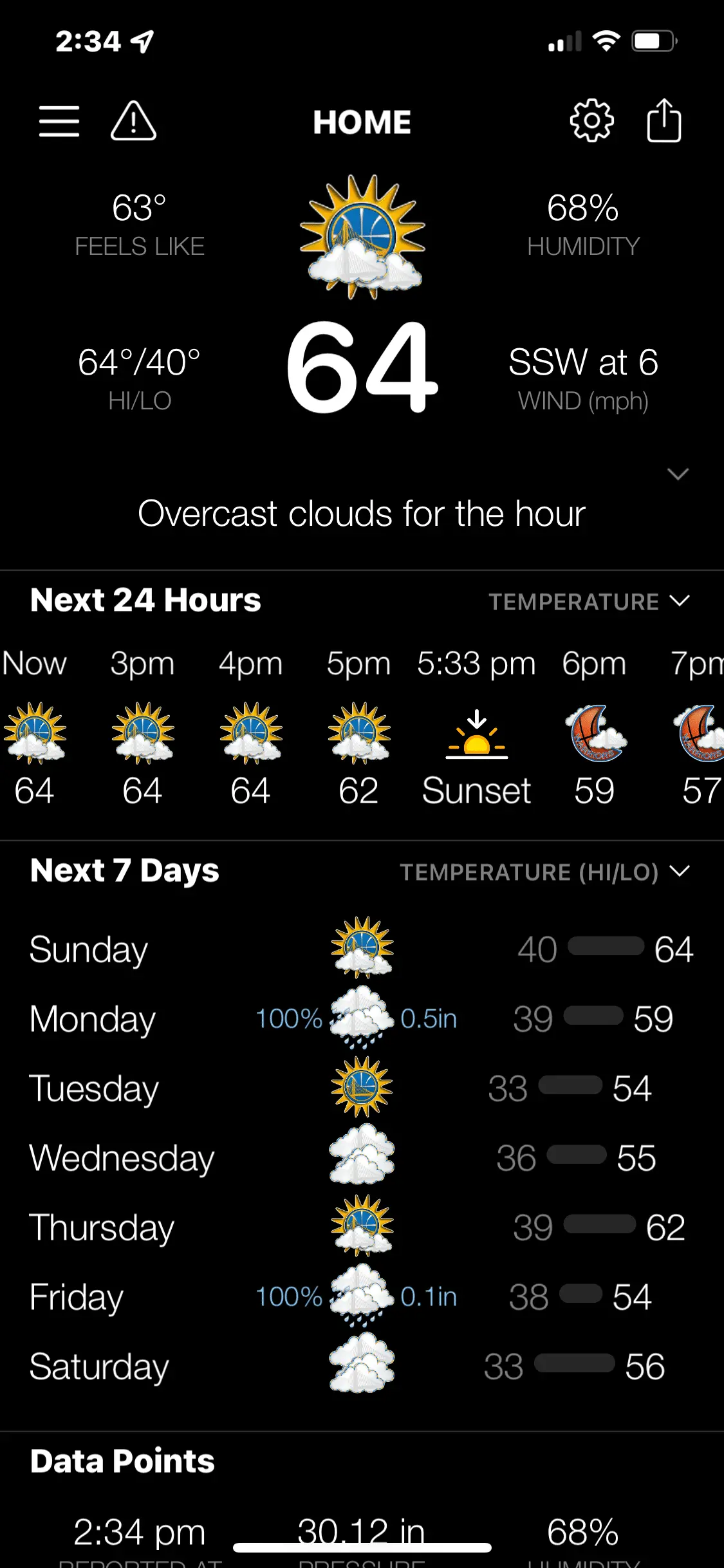Expand the overcast clouds summary chevron
This screenshot has height=1568, width=724.
678,474
